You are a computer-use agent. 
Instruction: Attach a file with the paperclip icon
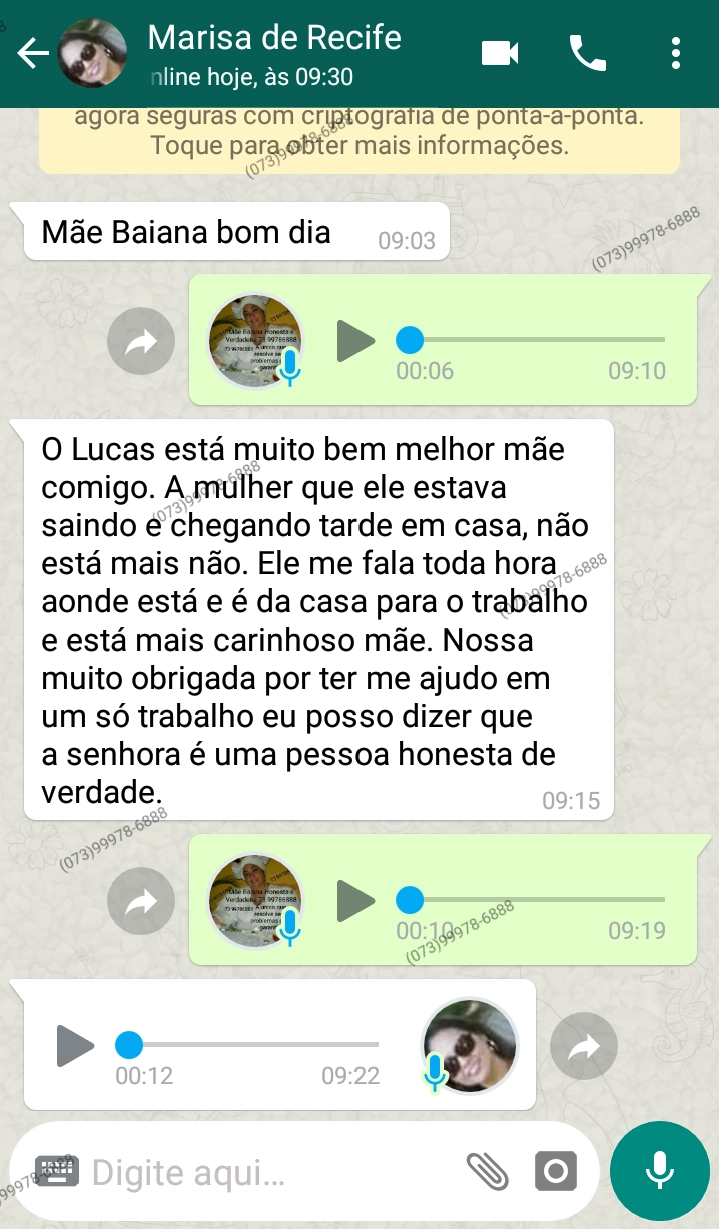487,1171
